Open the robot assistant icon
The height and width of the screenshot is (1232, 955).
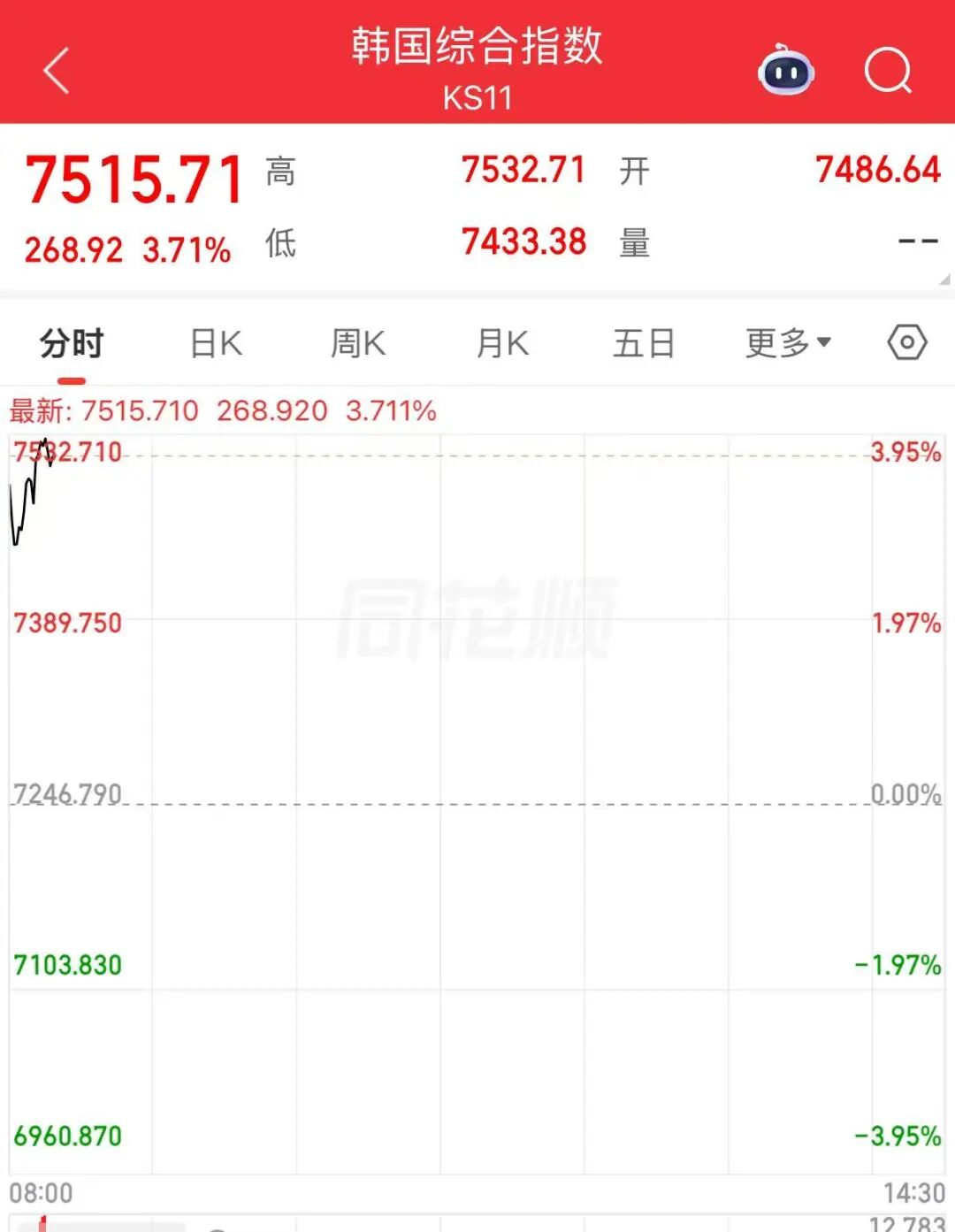coord(785,70)
